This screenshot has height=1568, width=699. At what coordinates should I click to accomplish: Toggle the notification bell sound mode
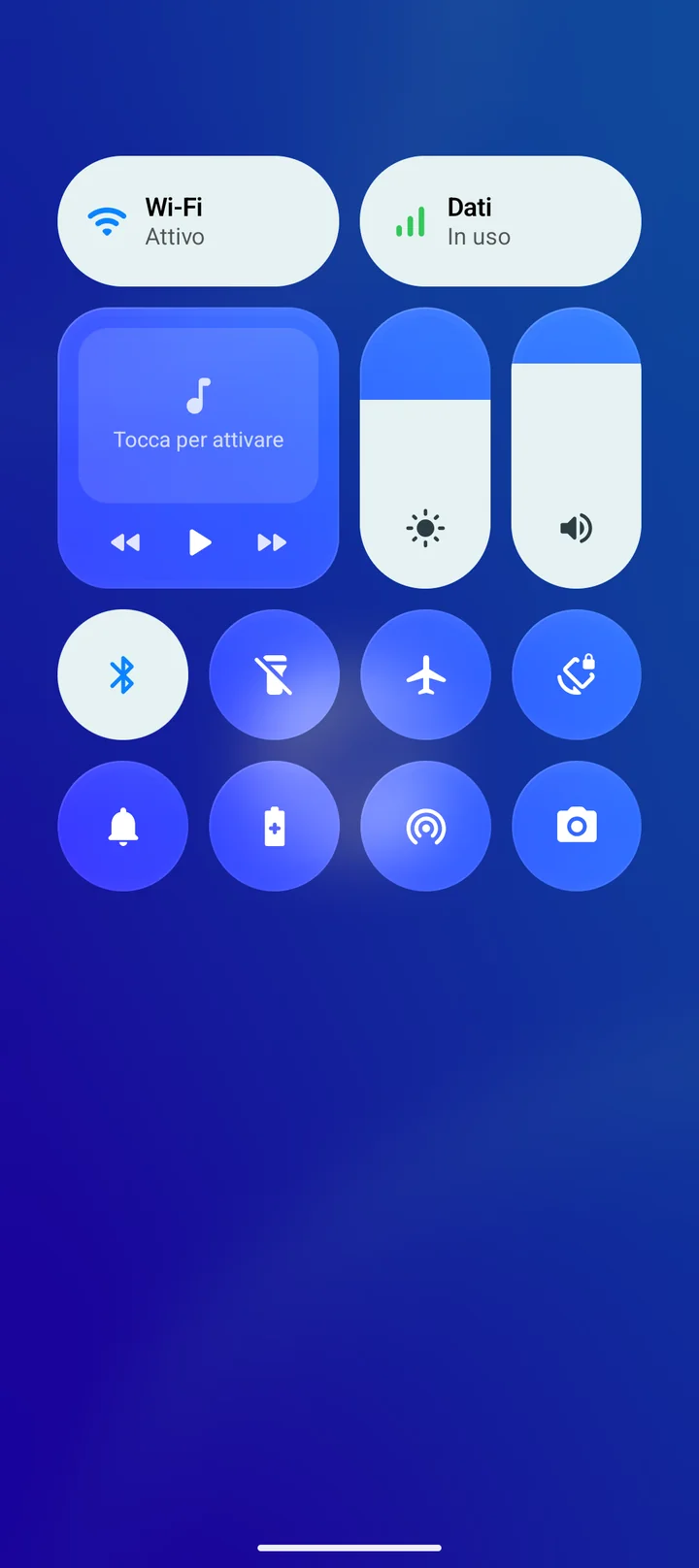[123, 826]
